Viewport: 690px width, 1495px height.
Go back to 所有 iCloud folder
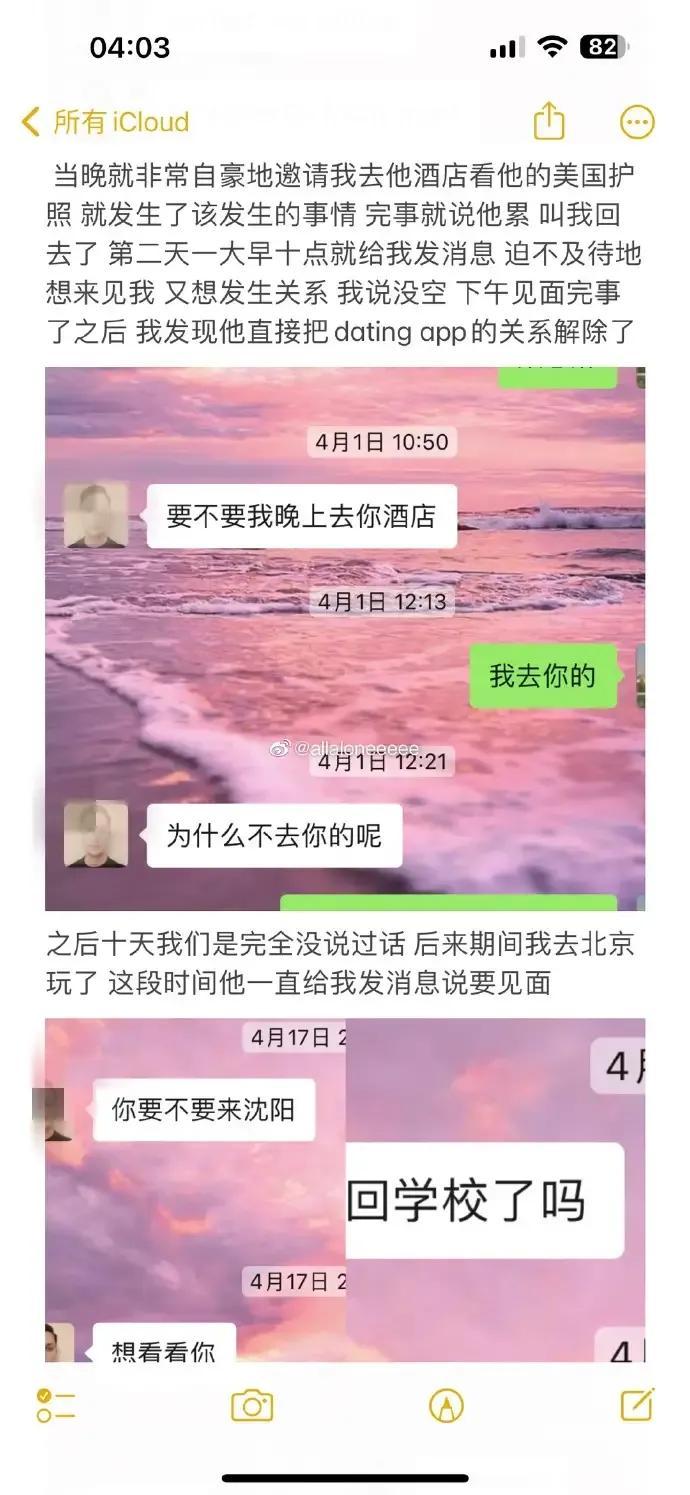click(106, 122)
